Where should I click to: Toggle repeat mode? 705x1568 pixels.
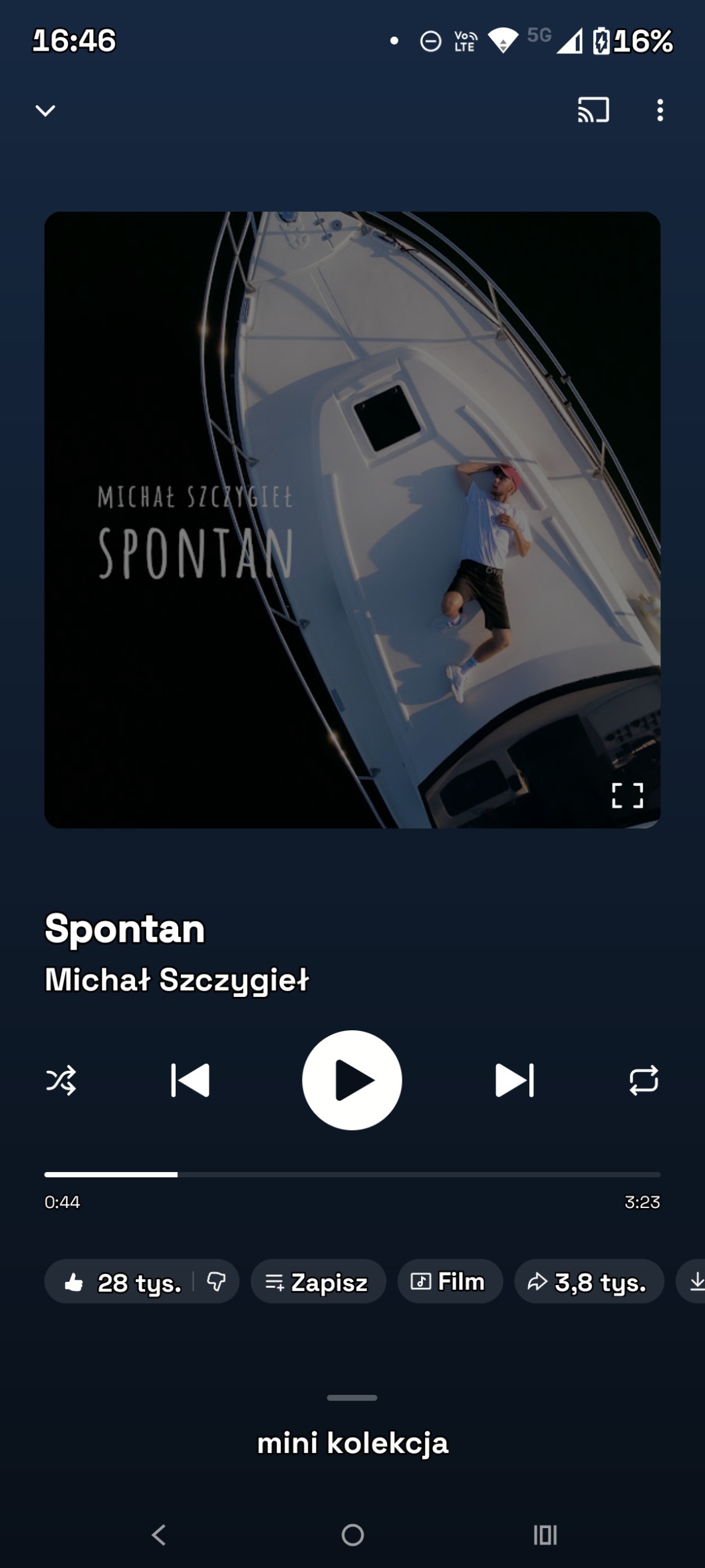click(643, 1080)
